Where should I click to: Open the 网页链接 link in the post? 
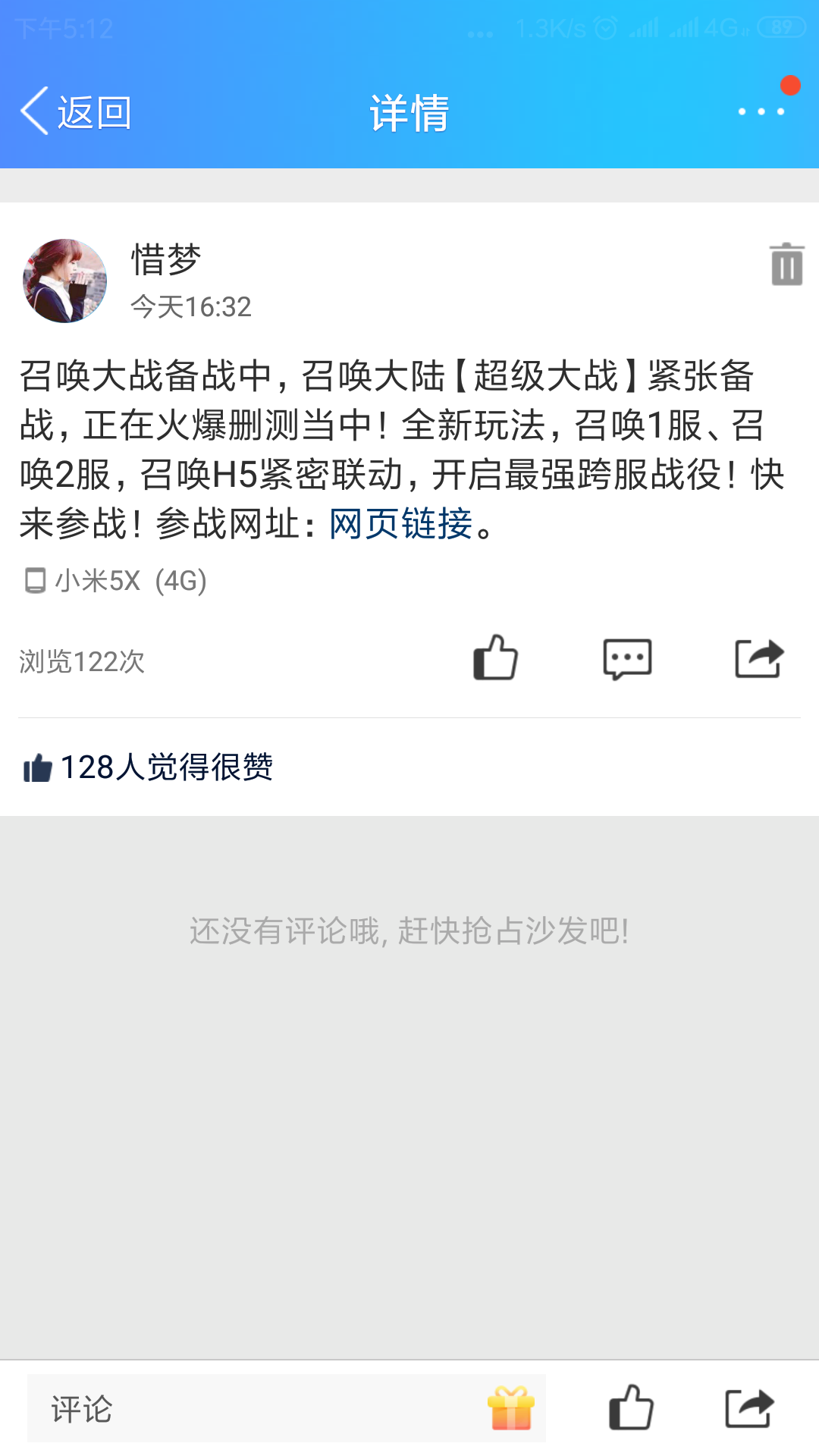(x=400, y=523)
